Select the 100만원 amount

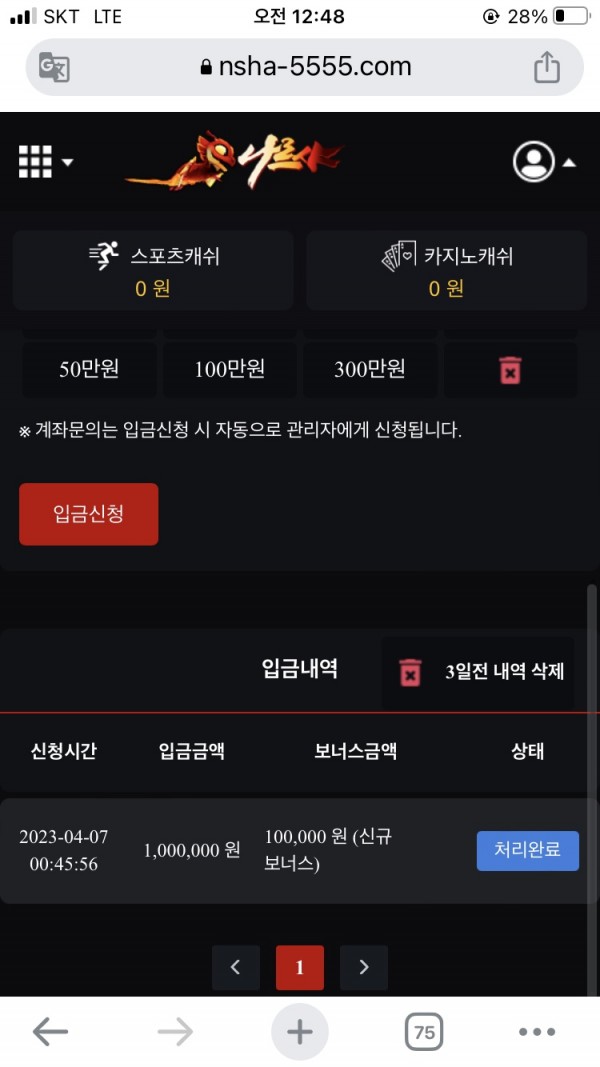pos(229,369)
